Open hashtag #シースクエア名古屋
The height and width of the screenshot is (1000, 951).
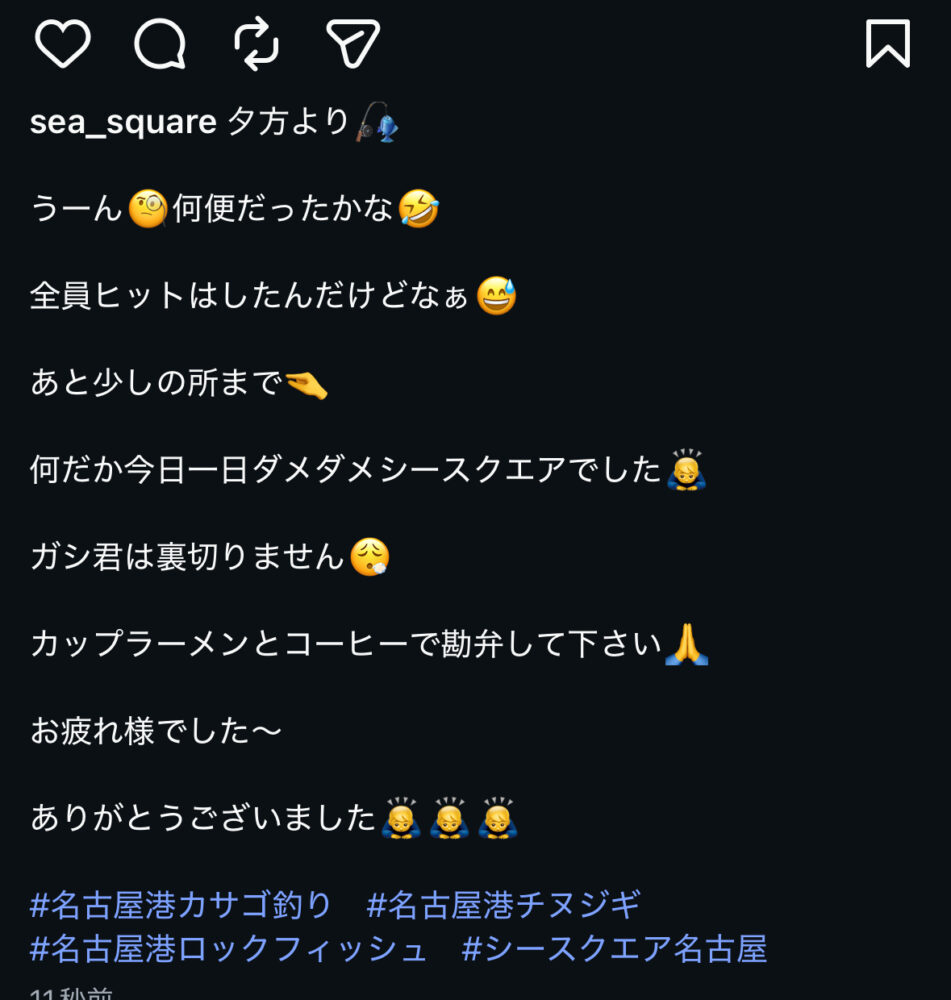pyautogui.click(x=614, y=949)
